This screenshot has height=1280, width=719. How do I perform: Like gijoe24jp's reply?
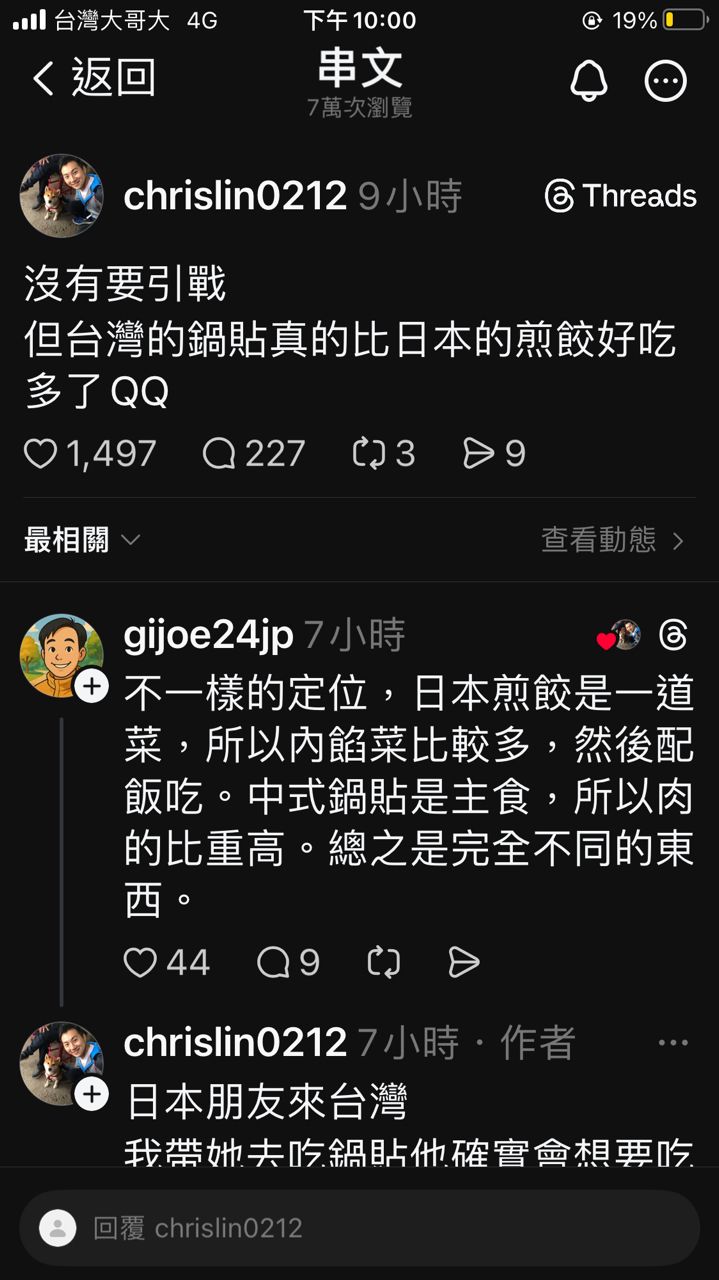click(x=140, y=962)
